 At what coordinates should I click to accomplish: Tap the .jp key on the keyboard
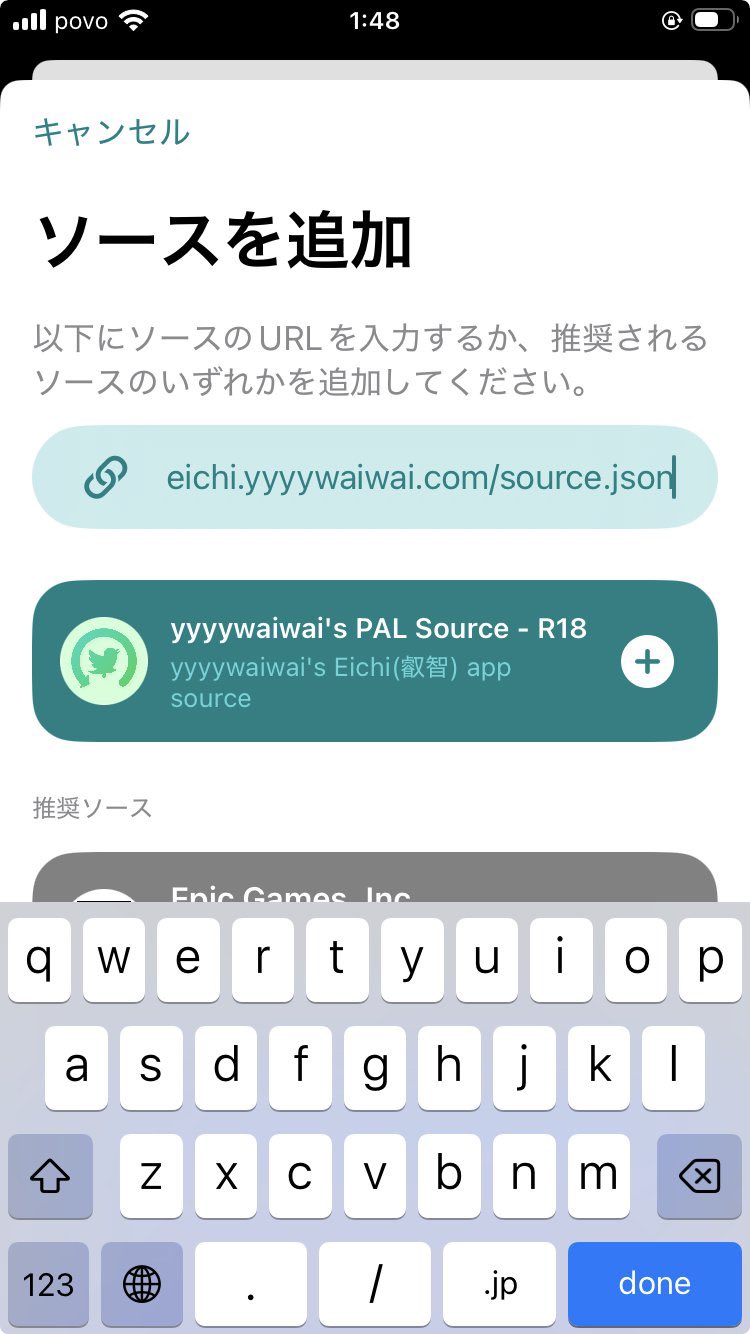click(499, 1283)
